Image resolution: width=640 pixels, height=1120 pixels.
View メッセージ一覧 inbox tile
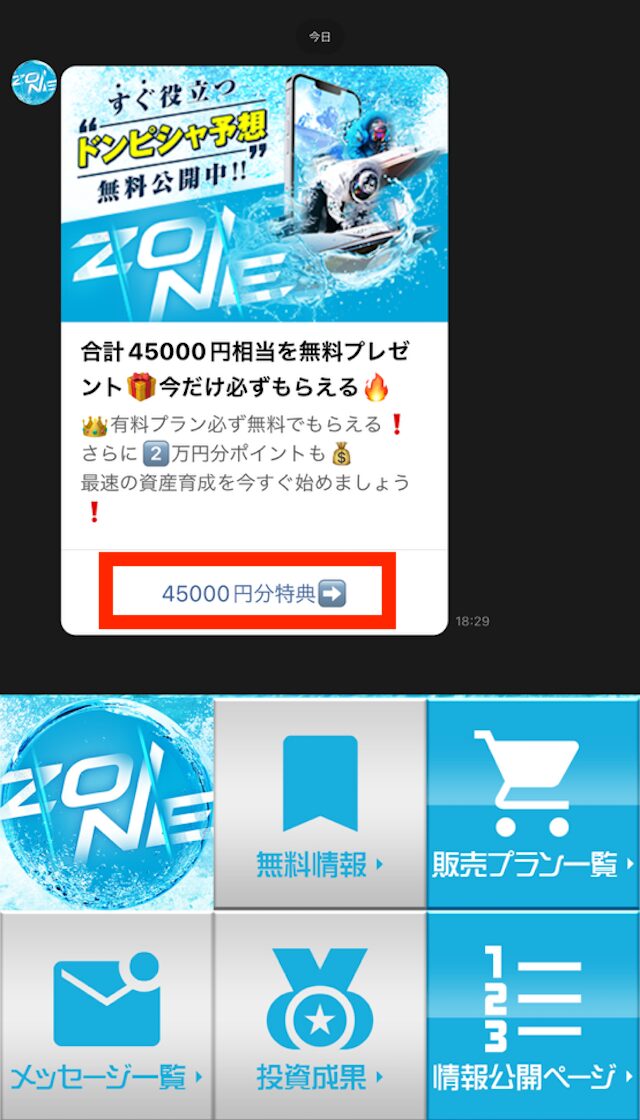point(106,1015)
